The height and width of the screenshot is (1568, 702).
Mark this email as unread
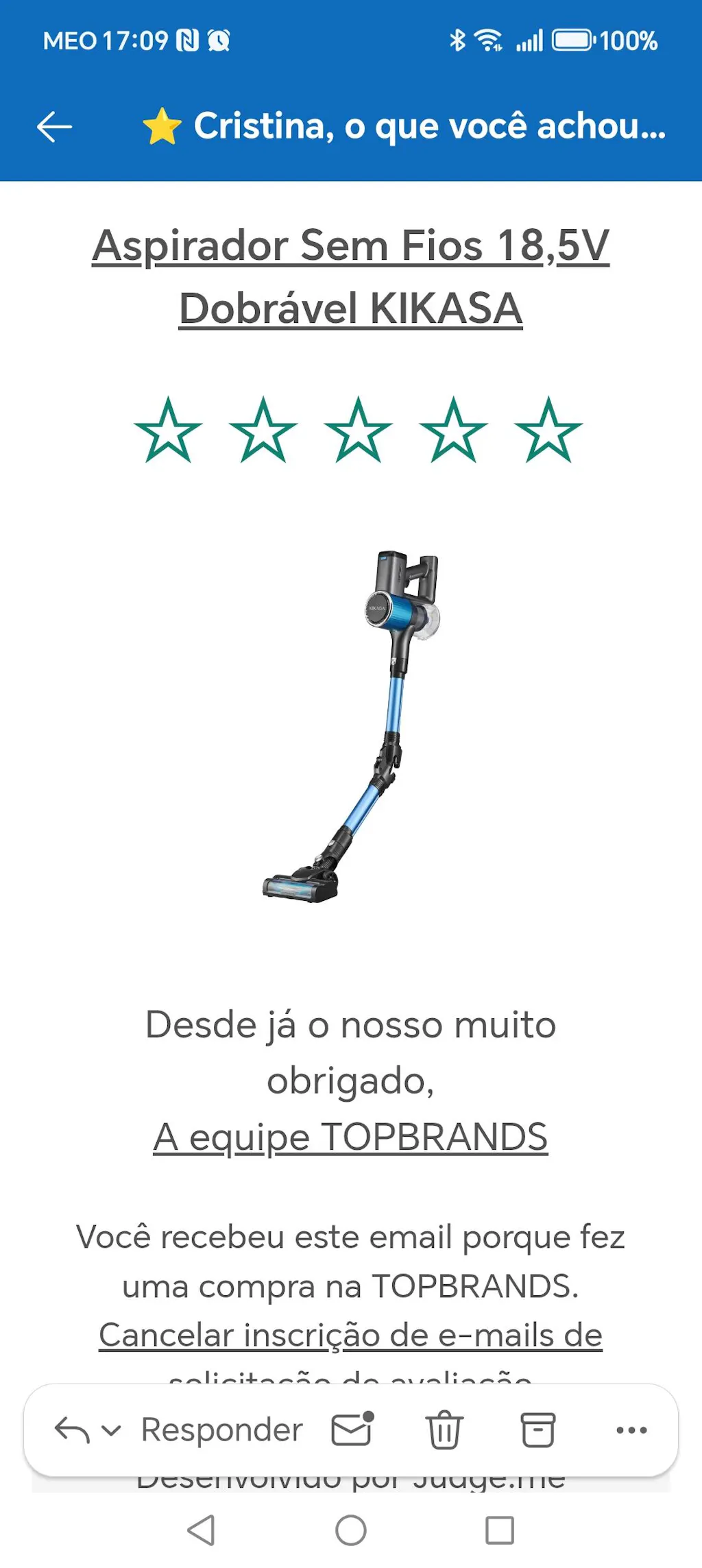click(x=352, y=1430)
